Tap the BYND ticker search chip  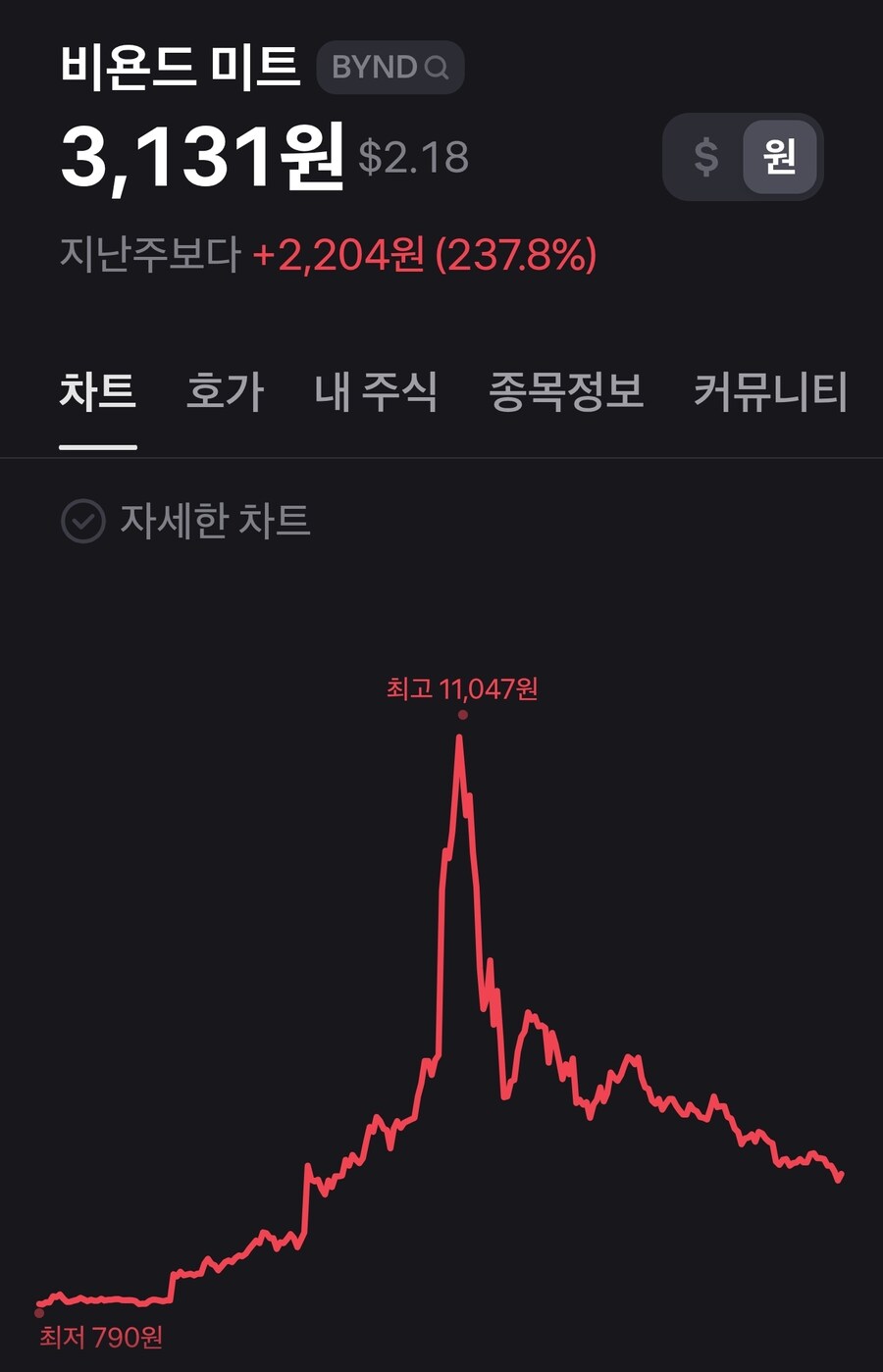[390, 68]
